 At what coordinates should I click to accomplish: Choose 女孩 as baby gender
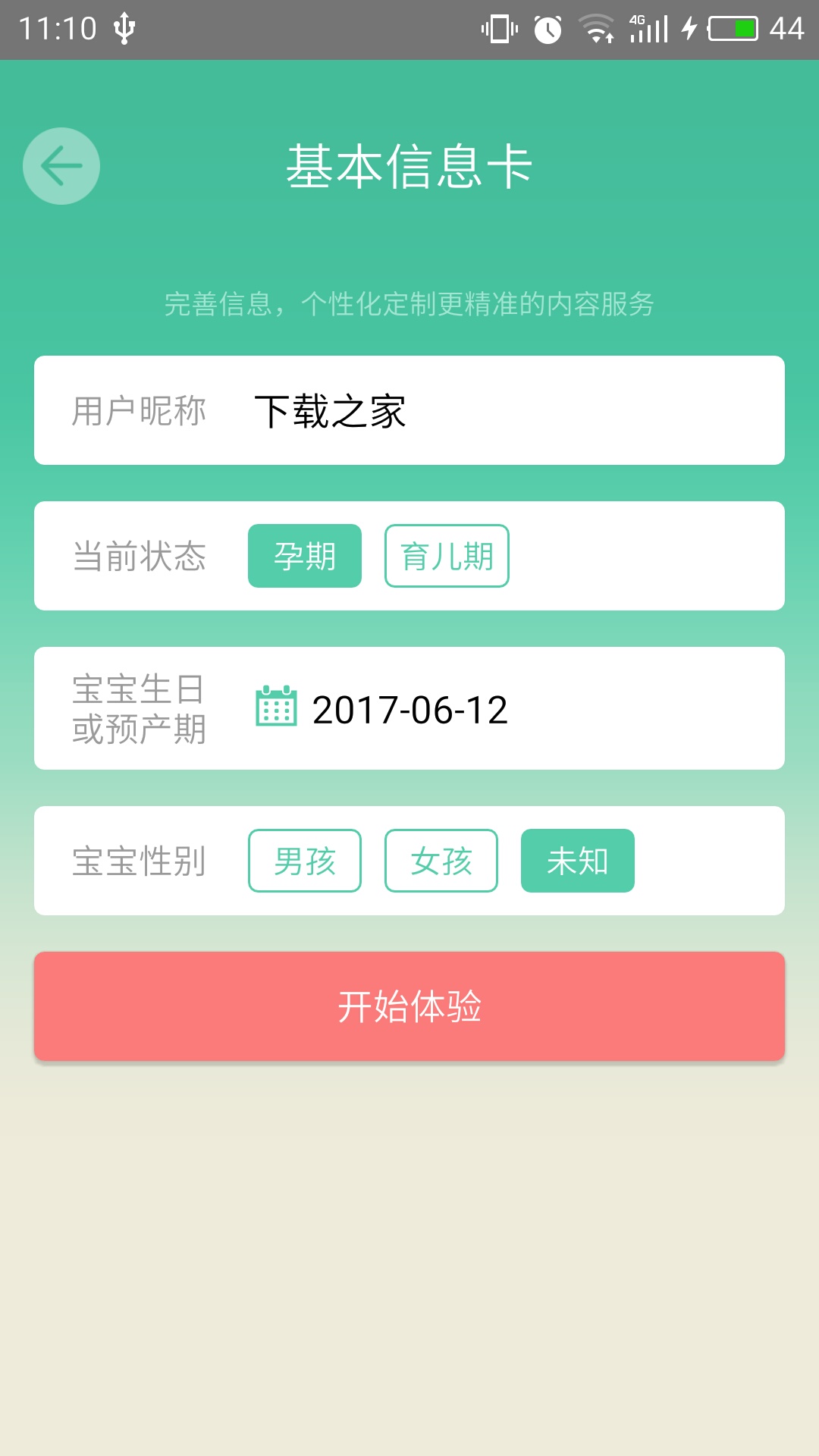point(441,859)
